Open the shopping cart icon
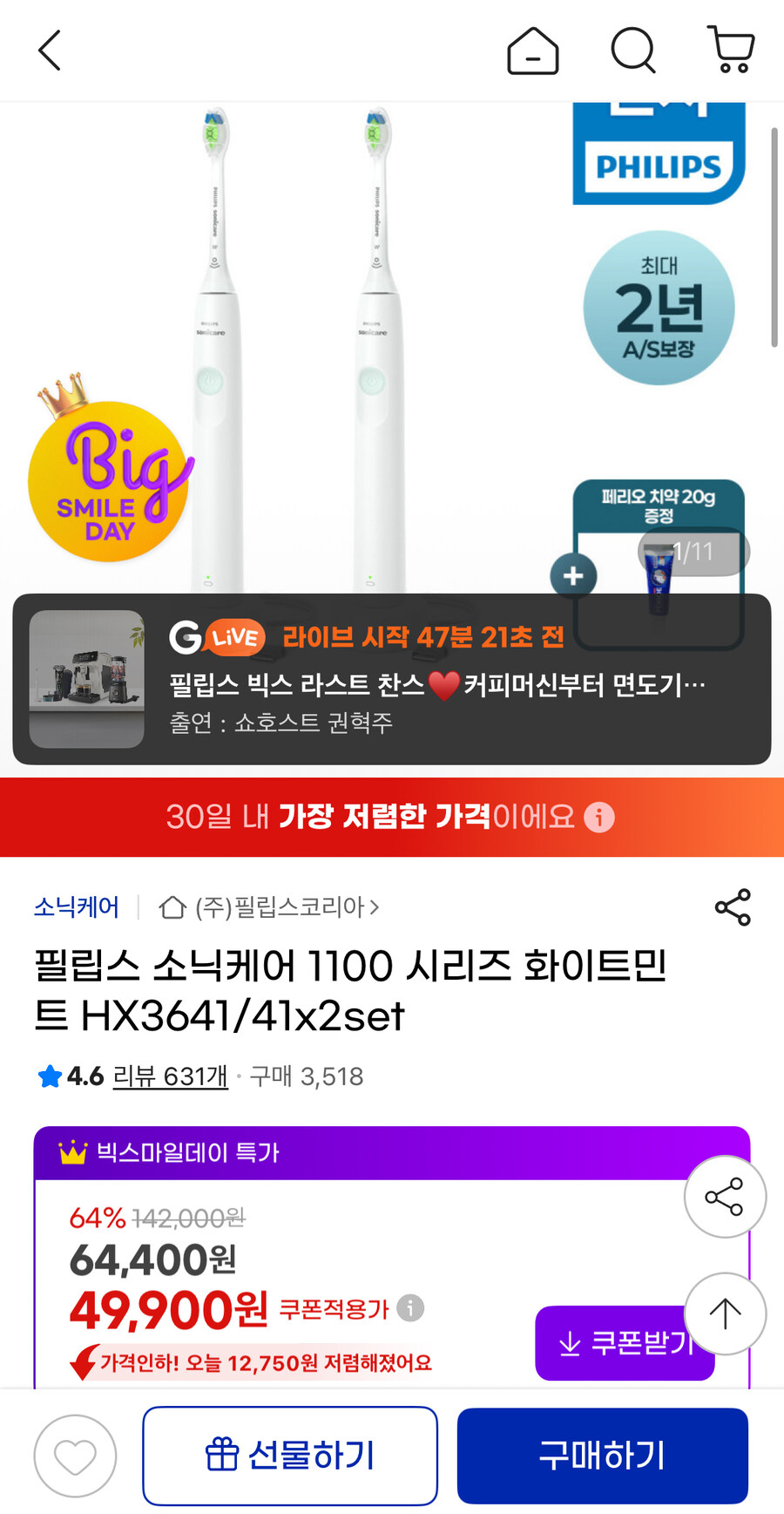The height and width of the screenshot is (1514, 784). 732,50
